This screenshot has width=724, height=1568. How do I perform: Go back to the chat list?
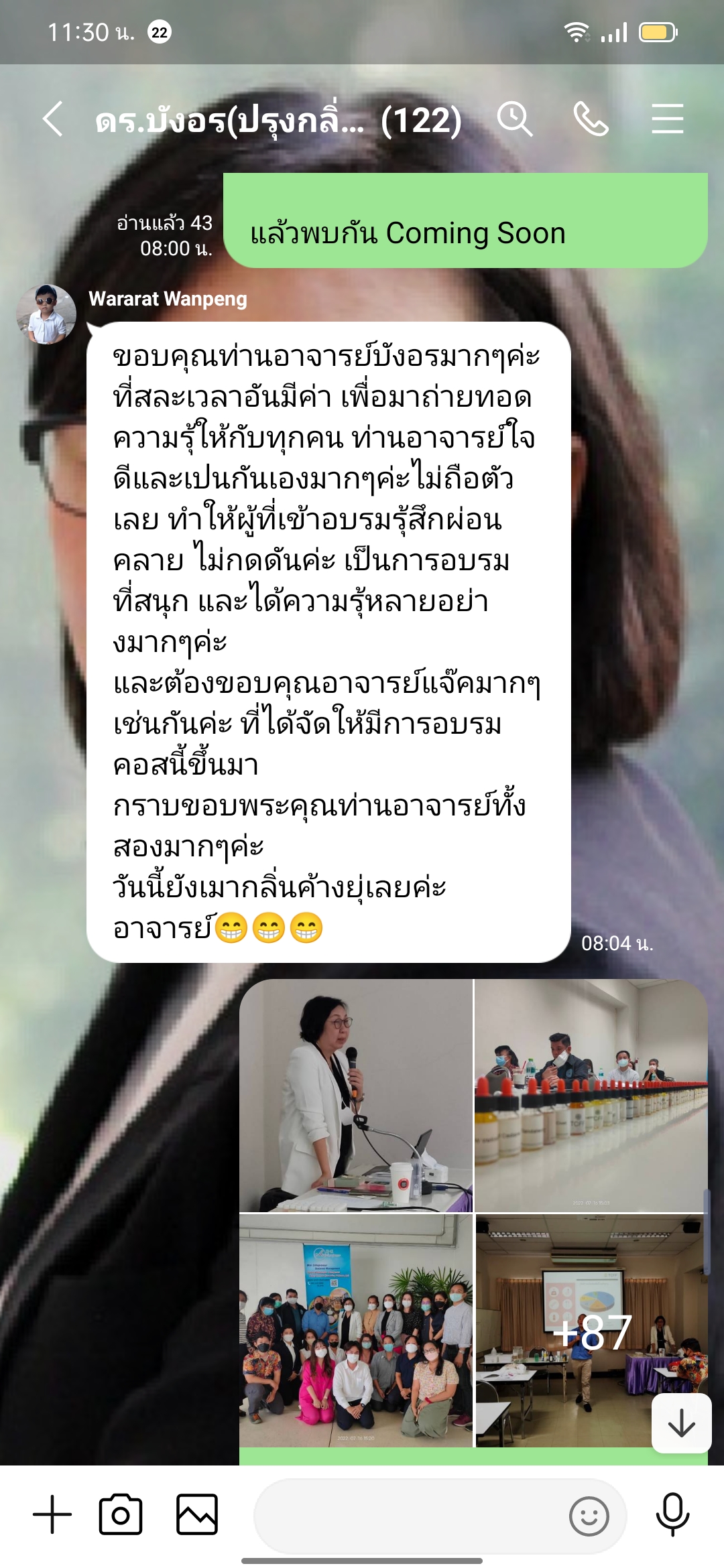[52, 119]
